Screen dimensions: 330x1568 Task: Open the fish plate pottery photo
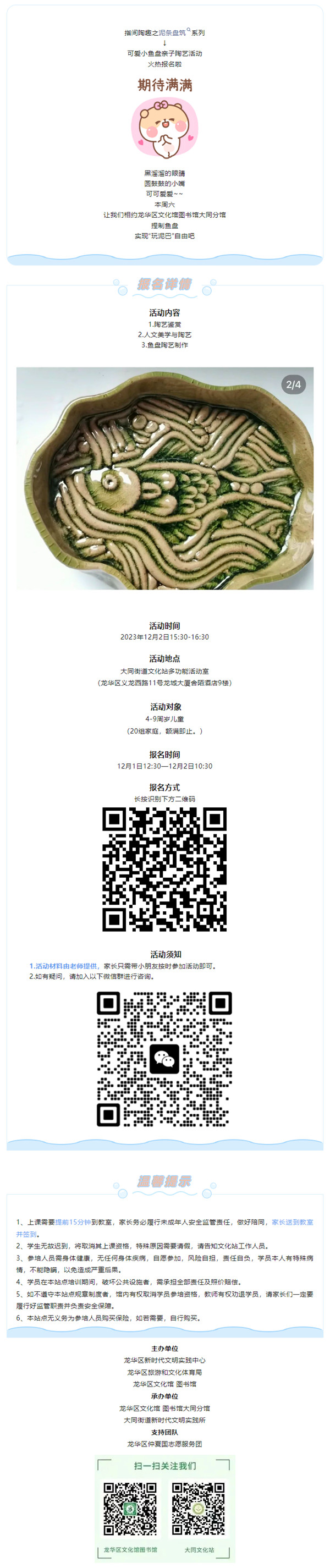tap(164, 478)
